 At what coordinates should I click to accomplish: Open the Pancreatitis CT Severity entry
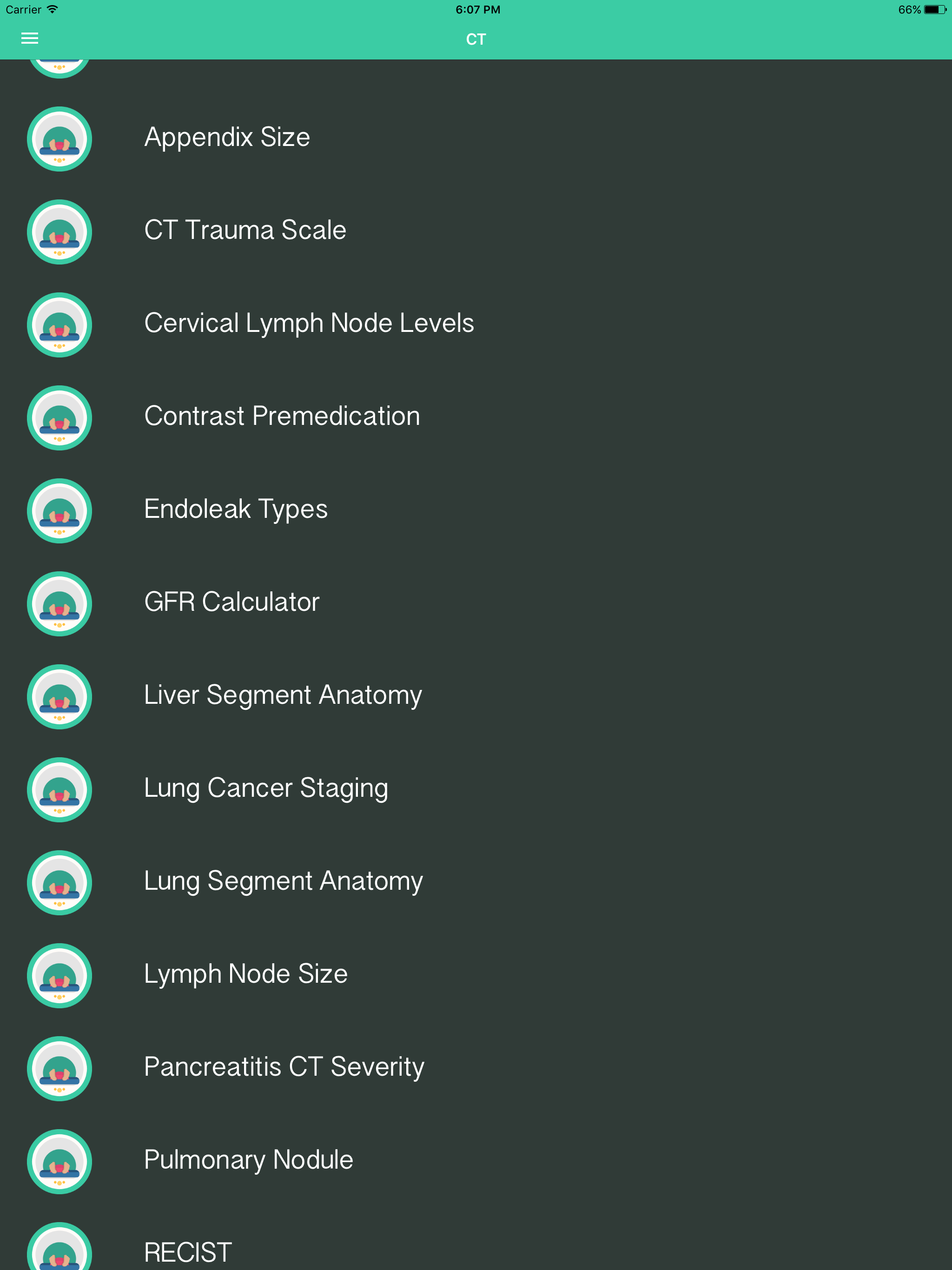(x=284, y=1066)
